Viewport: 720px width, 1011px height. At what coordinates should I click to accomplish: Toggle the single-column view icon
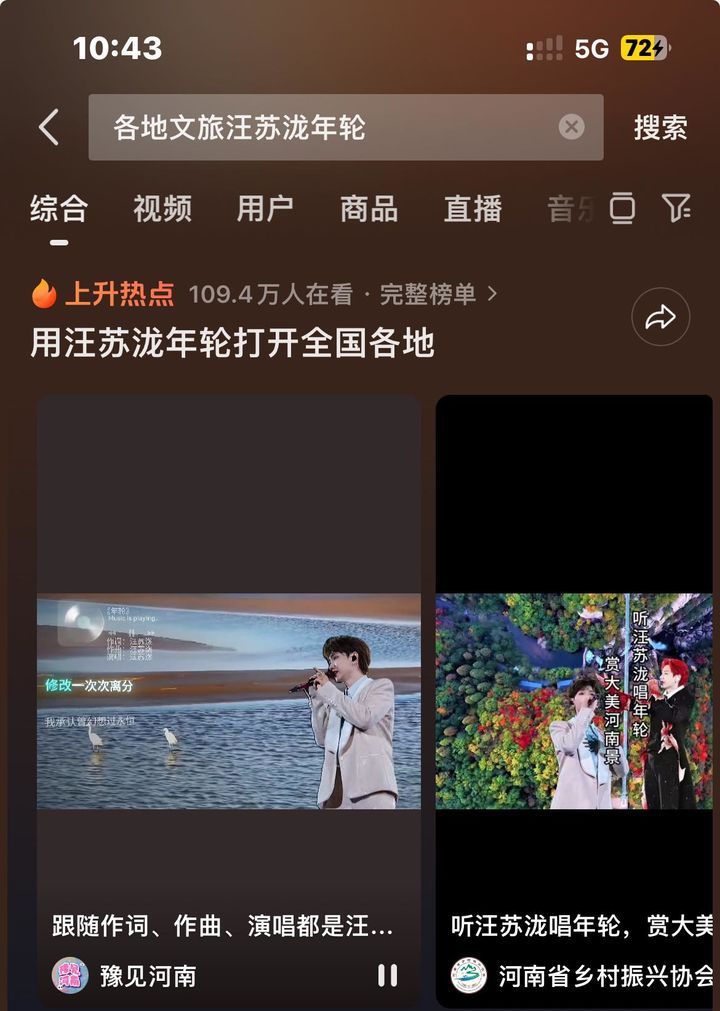click(622, 208)
